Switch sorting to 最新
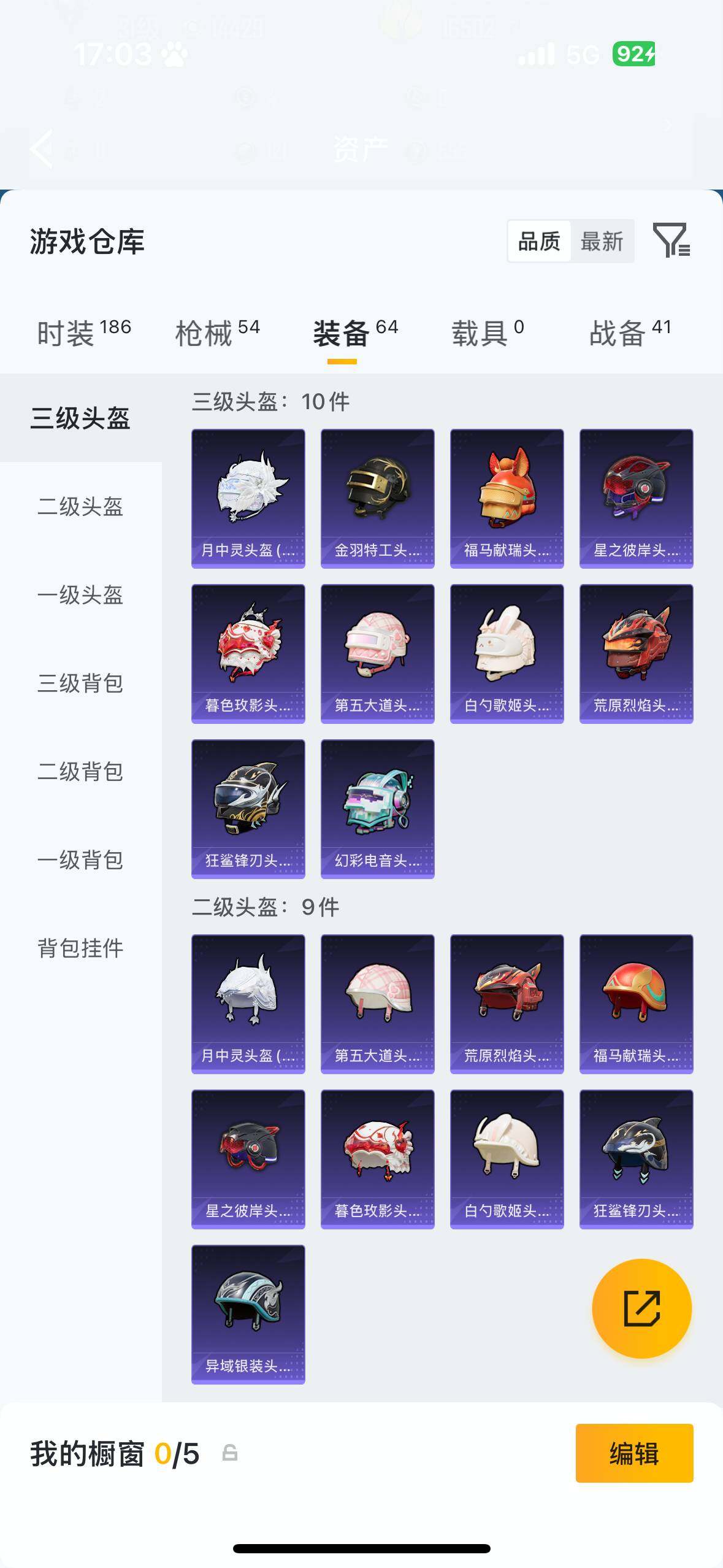723x1568 pixels. tap(603, 242)
